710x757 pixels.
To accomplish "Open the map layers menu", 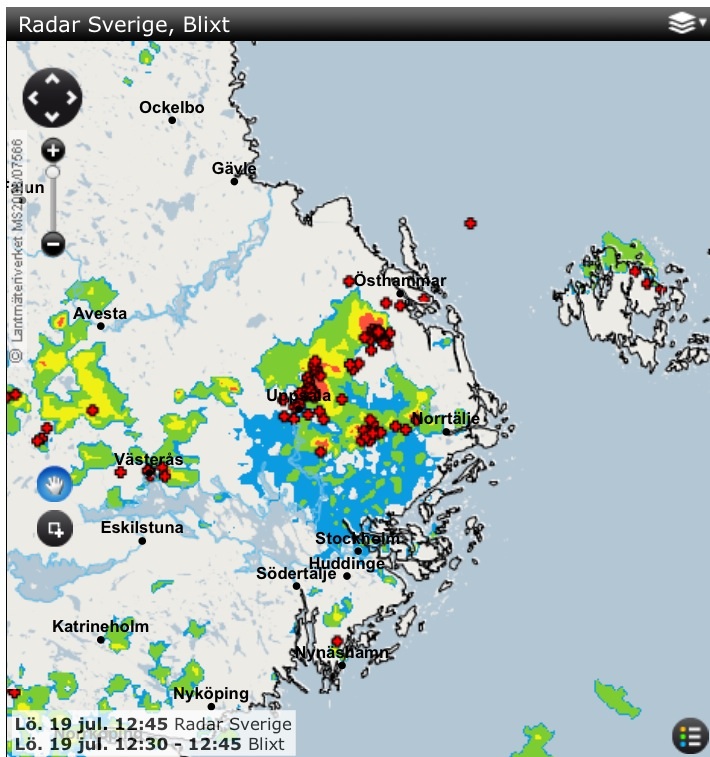I will click(686, 24).
